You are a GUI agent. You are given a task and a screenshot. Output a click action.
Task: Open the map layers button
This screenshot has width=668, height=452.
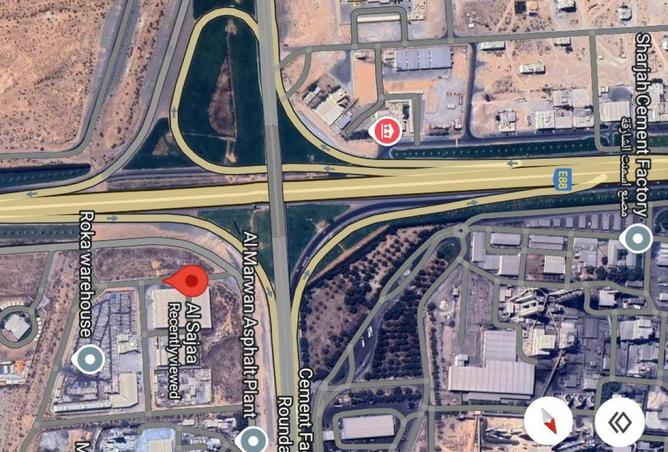point(620,423)
